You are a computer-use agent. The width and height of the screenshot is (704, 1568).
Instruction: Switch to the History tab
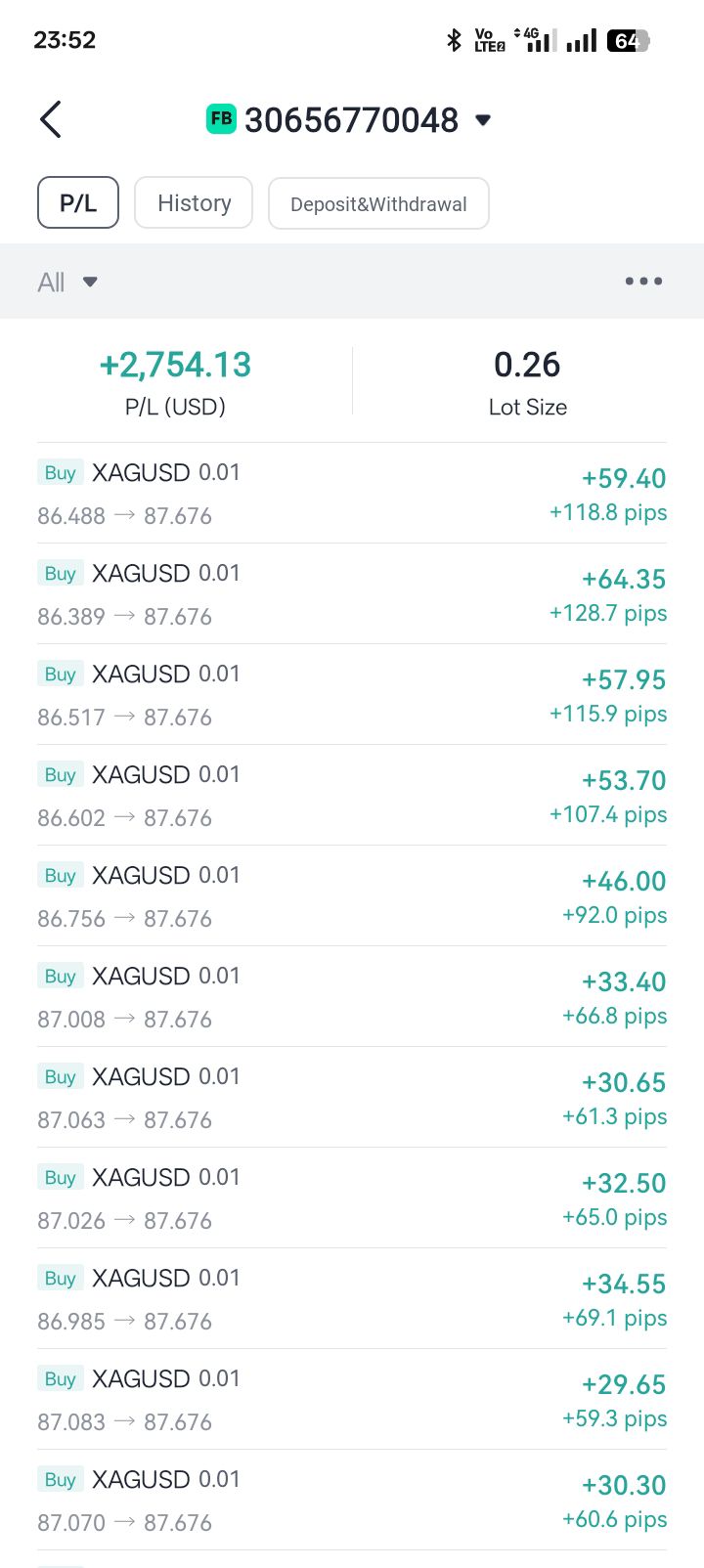pos(194,203)
